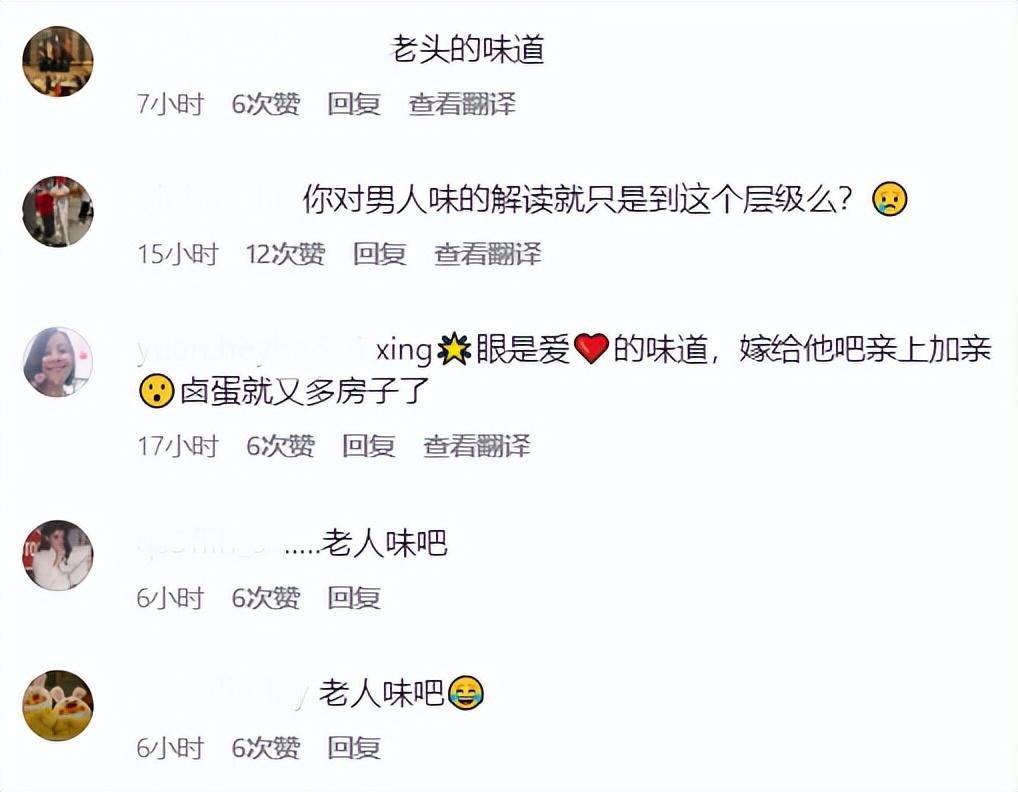1018x792 pixels.
Task: Open avatar of 老人味吧 laughing emoji commenter
Action: [58, 705]
